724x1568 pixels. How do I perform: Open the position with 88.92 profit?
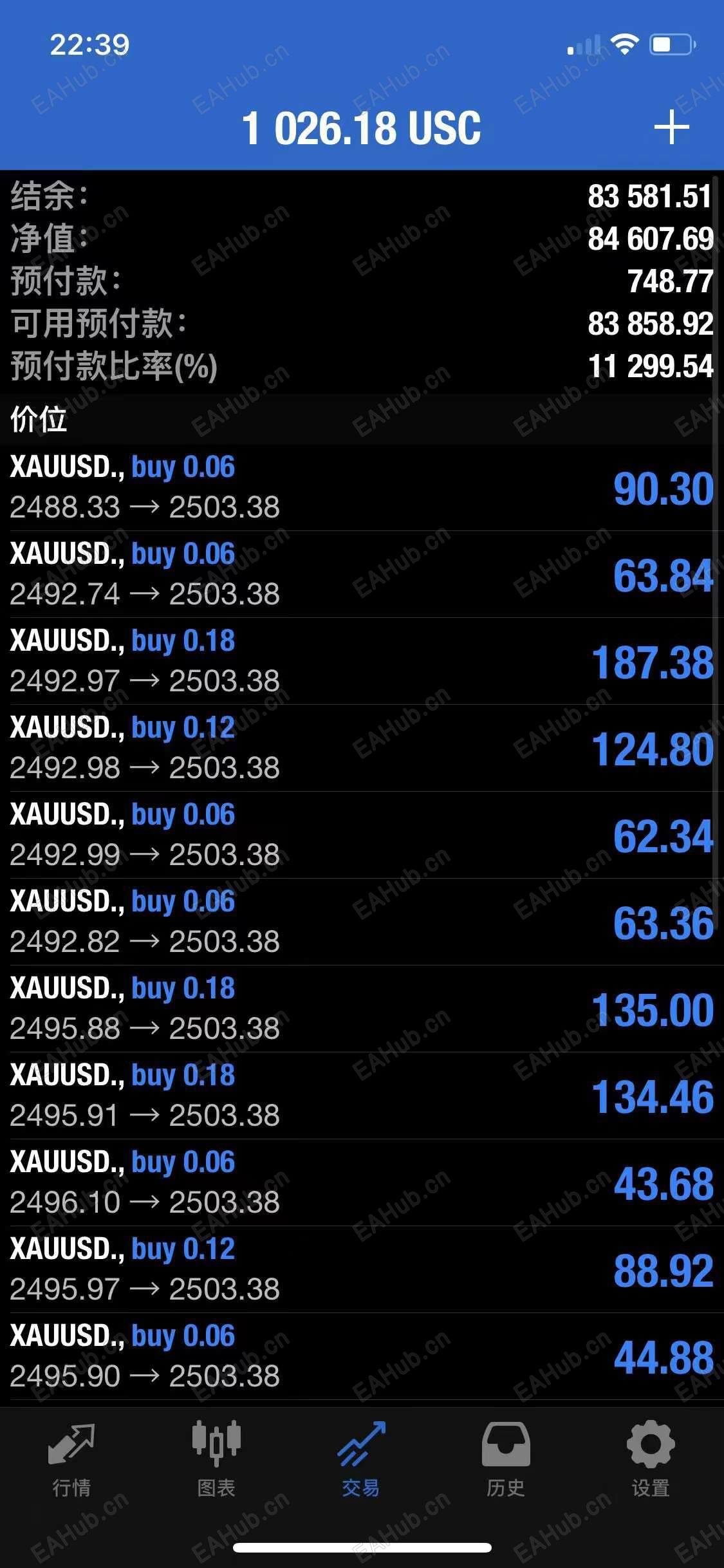(362, 1269)
